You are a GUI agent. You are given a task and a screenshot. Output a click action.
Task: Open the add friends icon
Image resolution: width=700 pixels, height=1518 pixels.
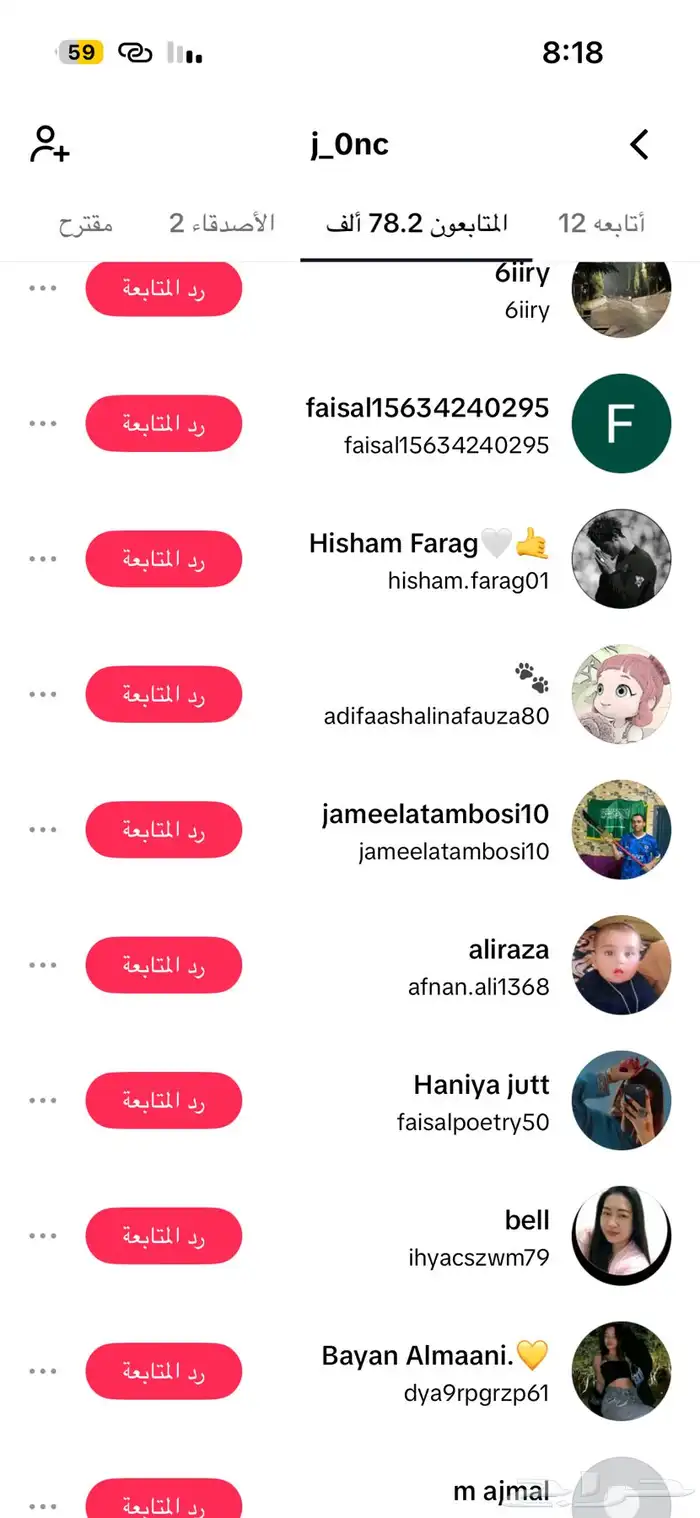(x=49, y=144)
